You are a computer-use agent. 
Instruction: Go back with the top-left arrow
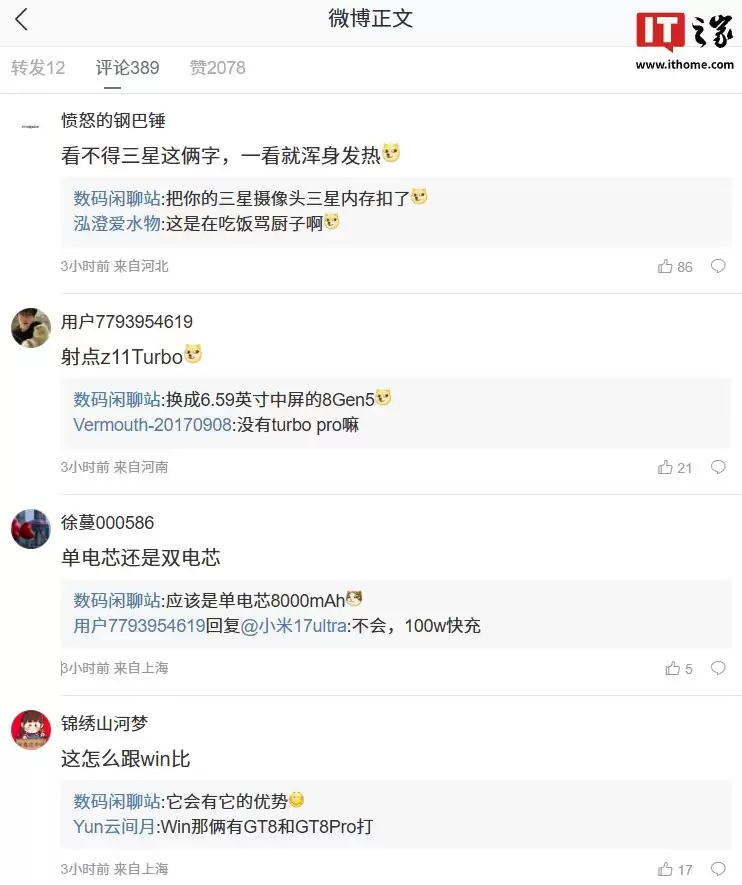(22, 19)
